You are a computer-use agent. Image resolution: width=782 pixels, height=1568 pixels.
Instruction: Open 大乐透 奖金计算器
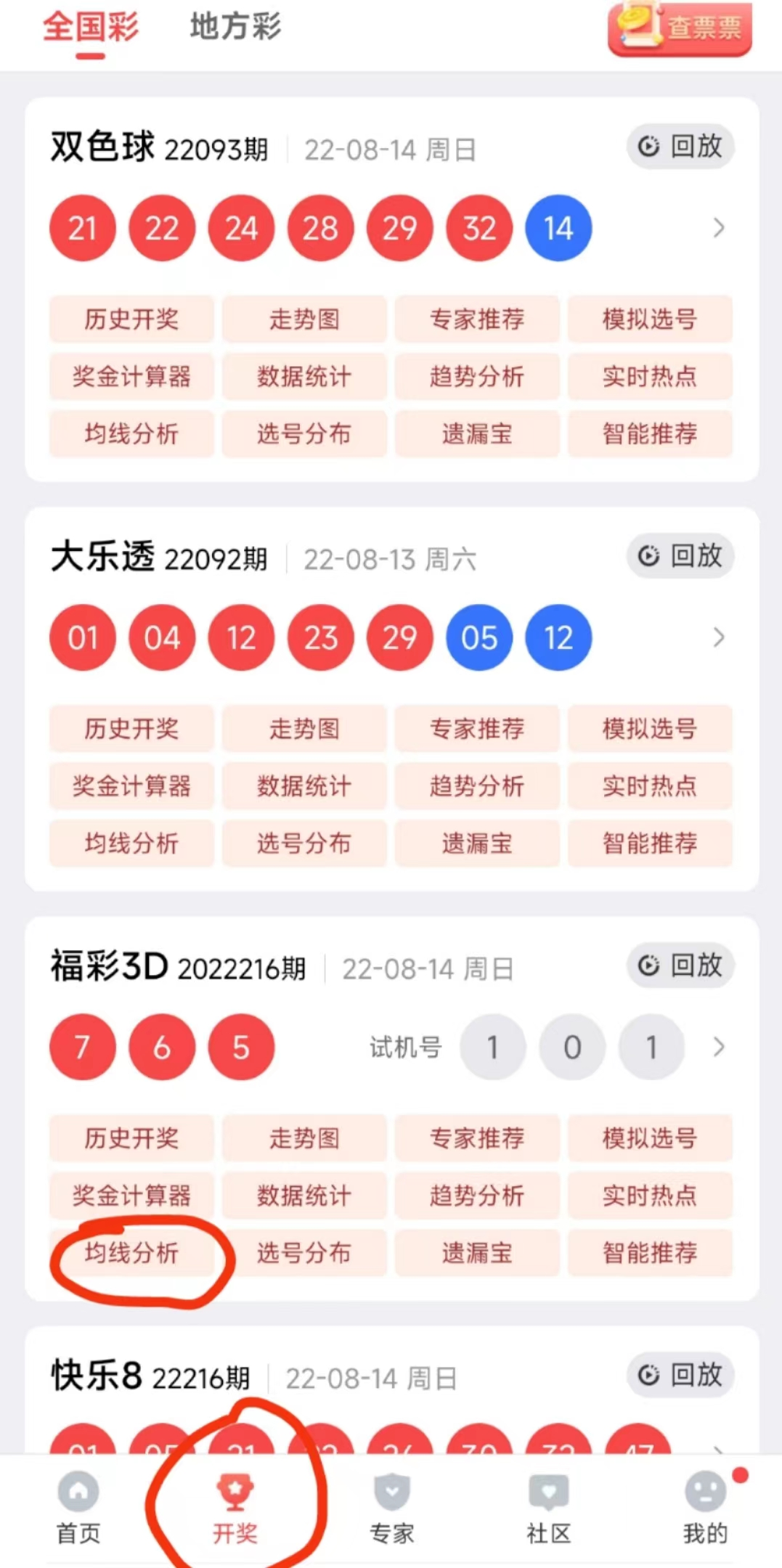point(131,785)
